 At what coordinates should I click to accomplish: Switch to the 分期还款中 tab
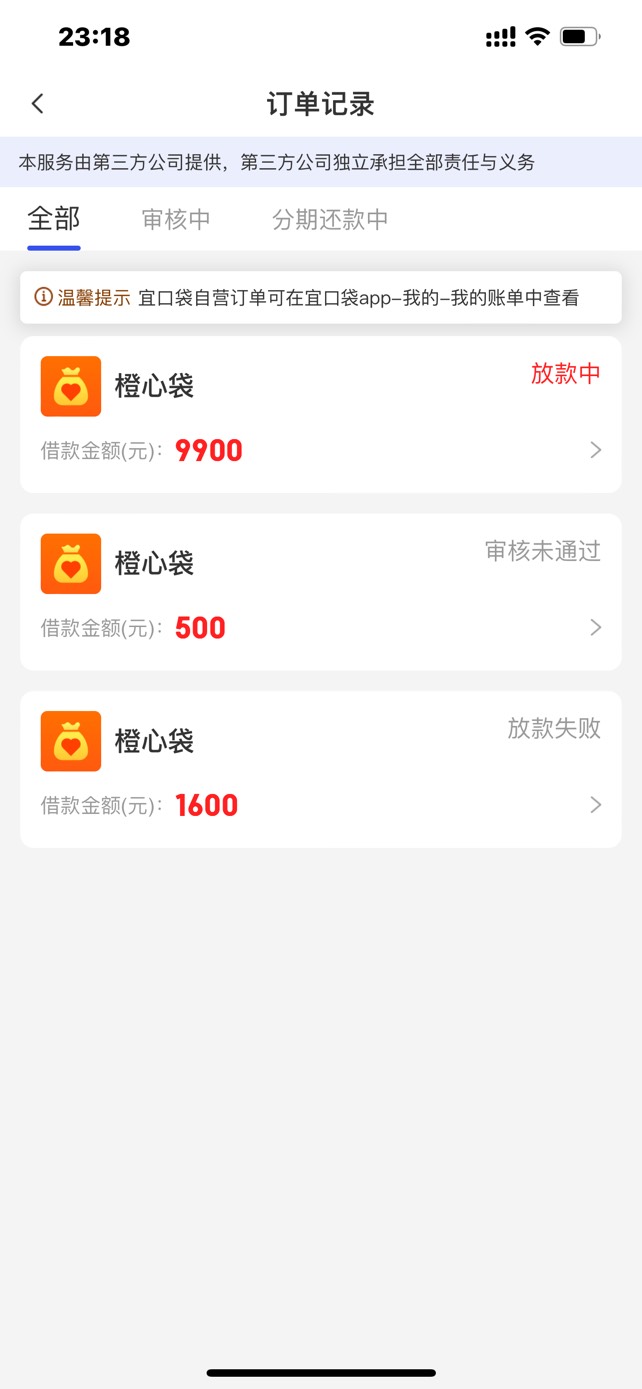click(x=330, y=220)
